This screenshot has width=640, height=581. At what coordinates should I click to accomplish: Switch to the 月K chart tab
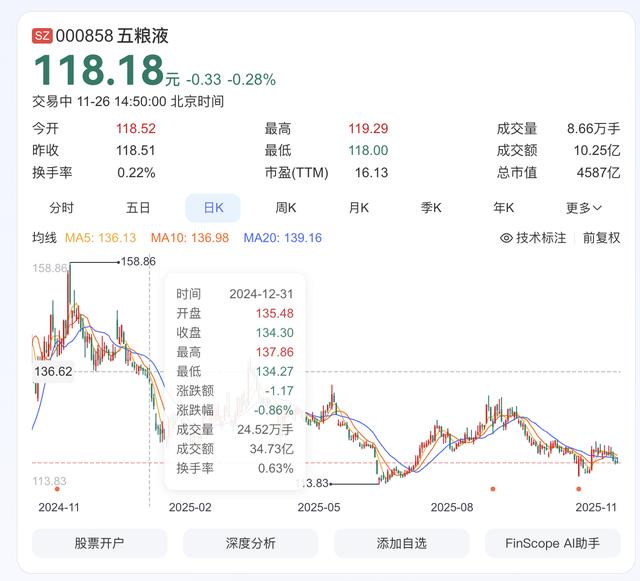coord(359,208)
